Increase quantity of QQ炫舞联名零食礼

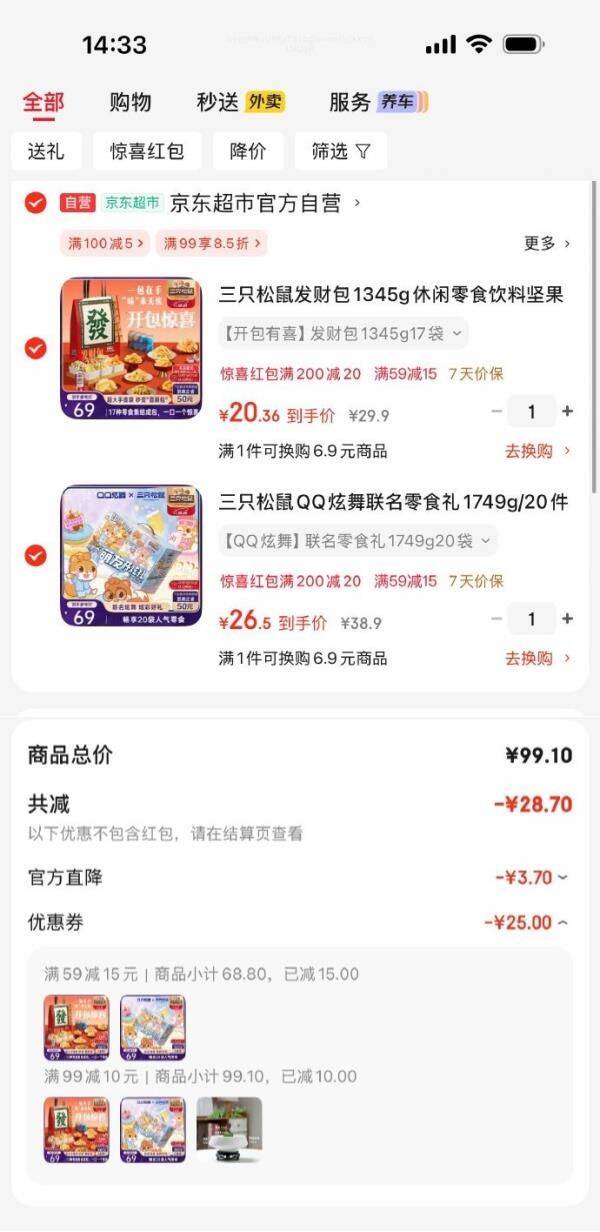click(568, 619)
